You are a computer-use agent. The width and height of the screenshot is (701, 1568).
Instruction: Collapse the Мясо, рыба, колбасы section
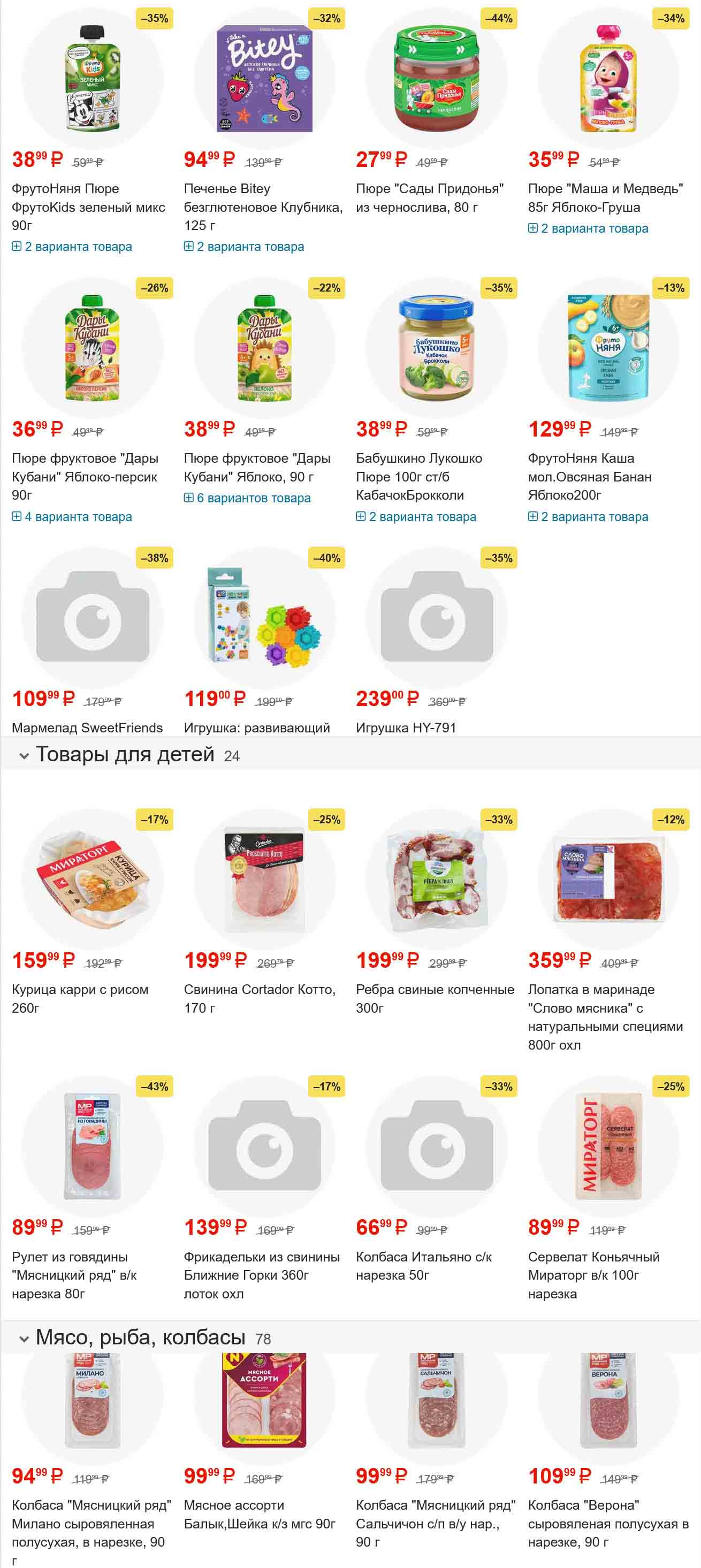tap(25, 1339)
